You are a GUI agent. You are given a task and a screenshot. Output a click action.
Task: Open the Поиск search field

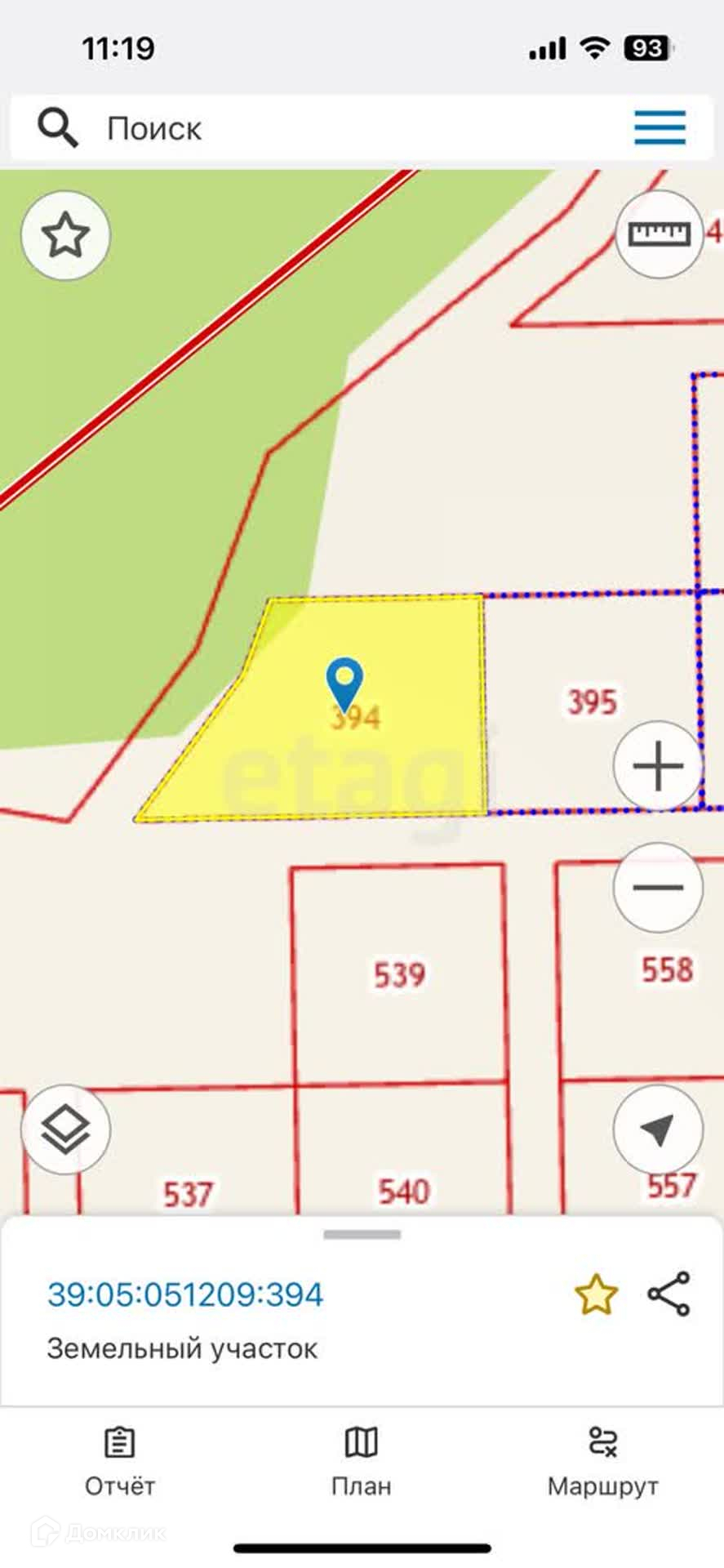point(326,128)
